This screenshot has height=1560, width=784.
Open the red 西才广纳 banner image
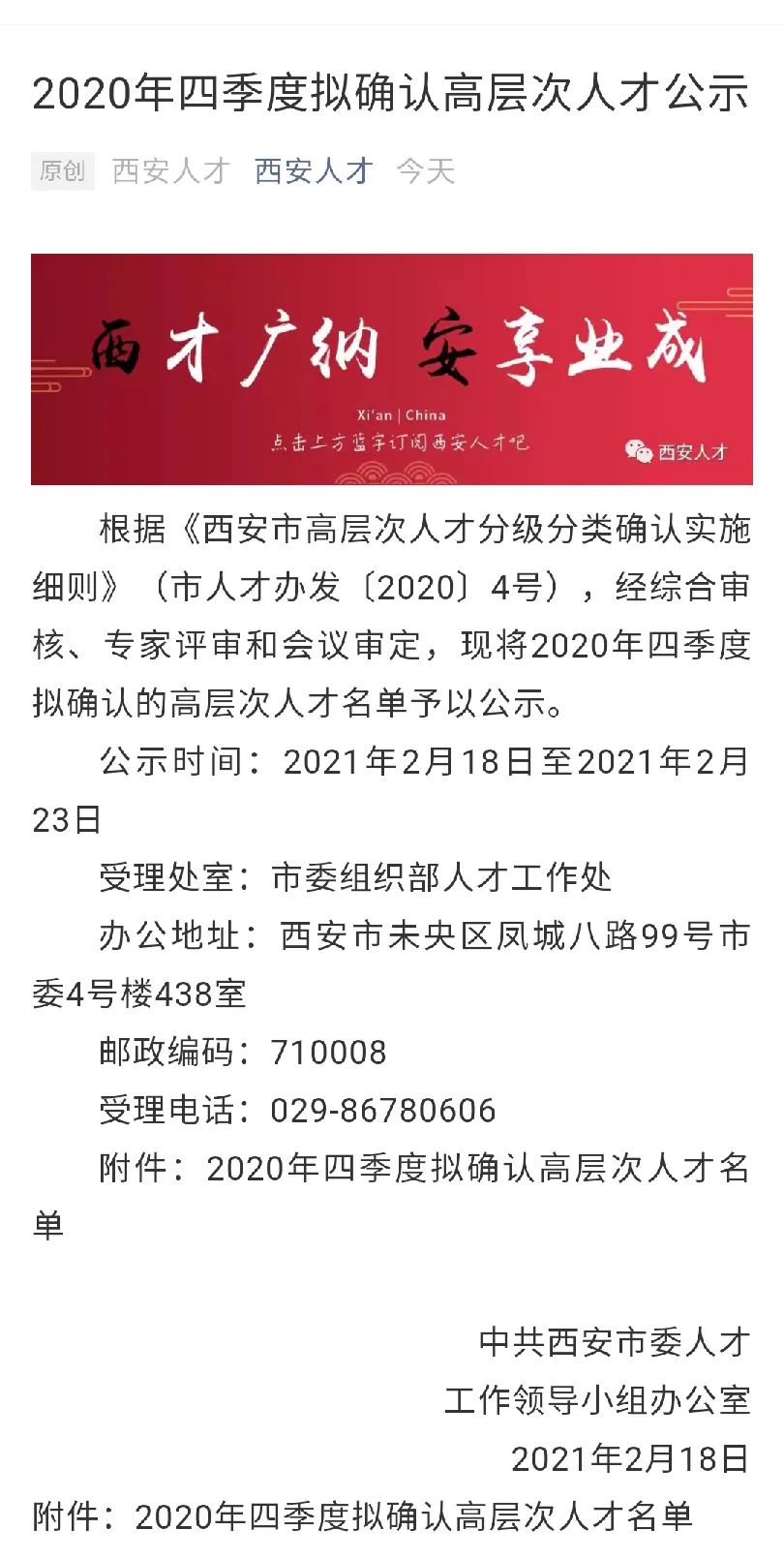coord(391,369)
